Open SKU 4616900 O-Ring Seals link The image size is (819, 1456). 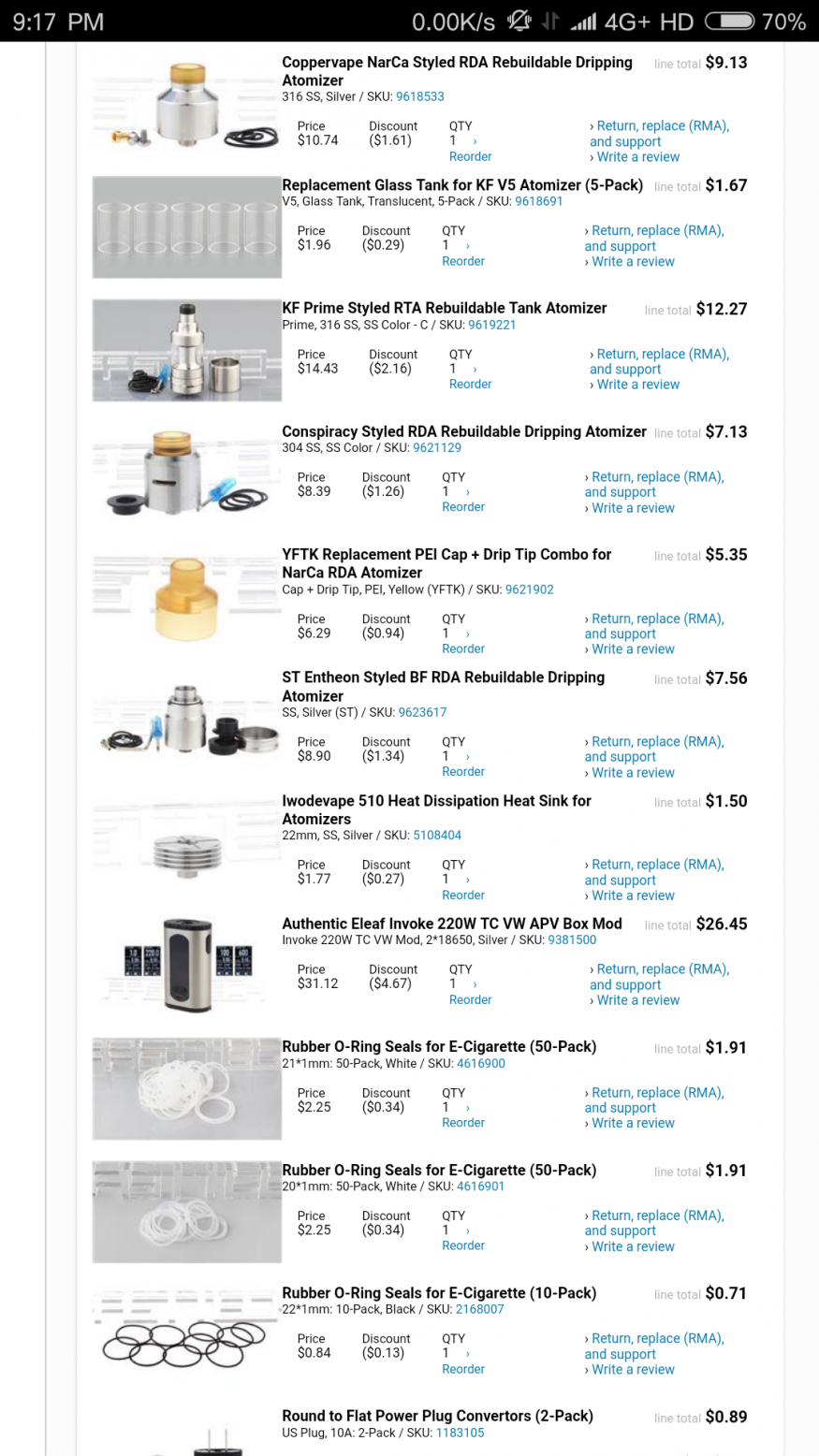[480, 1064]
